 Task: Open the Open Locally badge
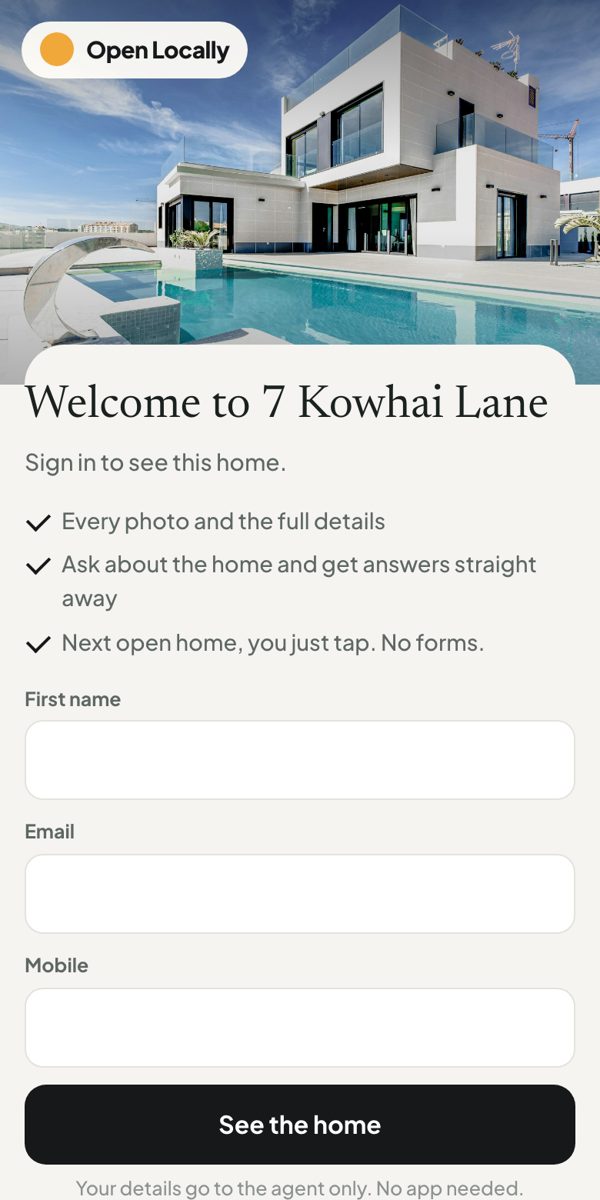click(135, 50)
